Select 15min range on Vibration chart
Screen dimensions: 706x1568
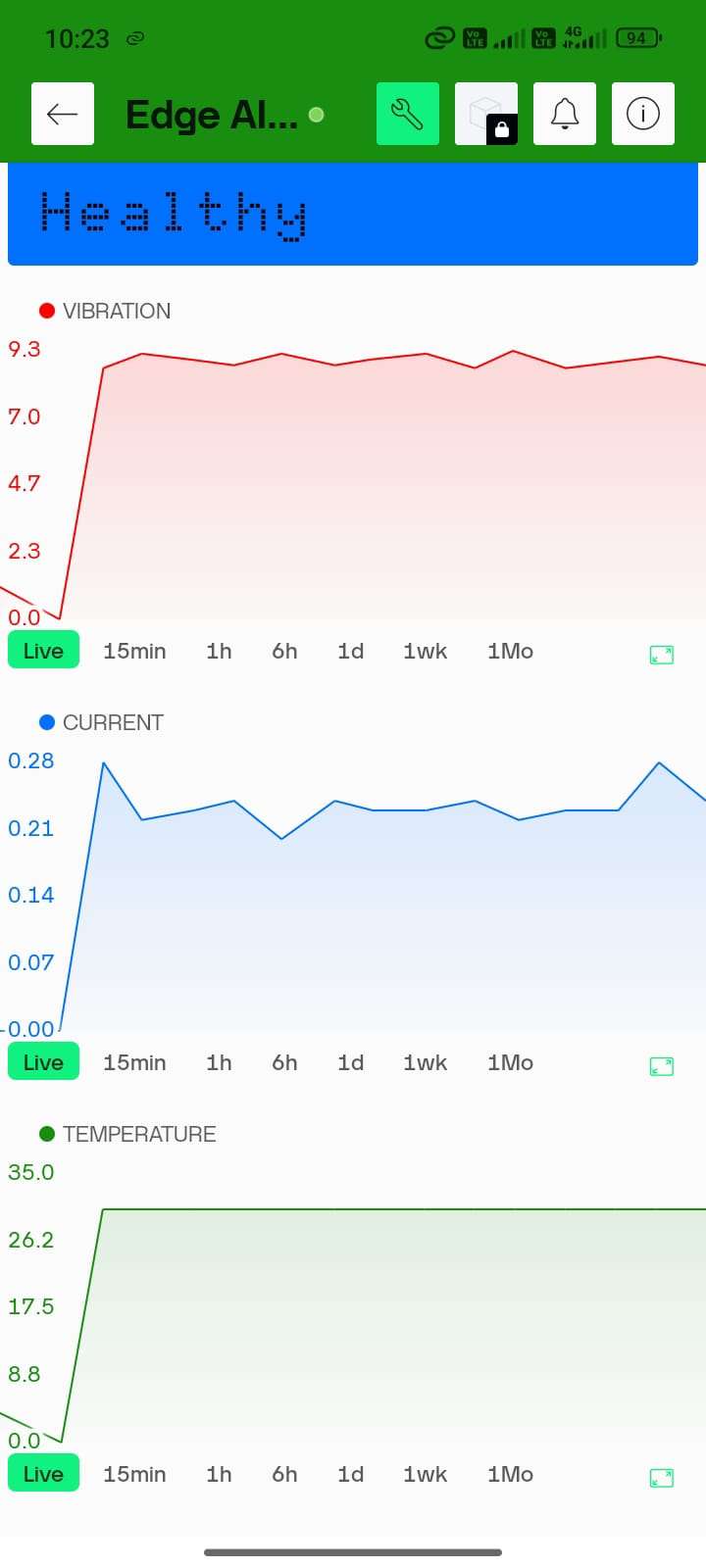pos(134,651)
